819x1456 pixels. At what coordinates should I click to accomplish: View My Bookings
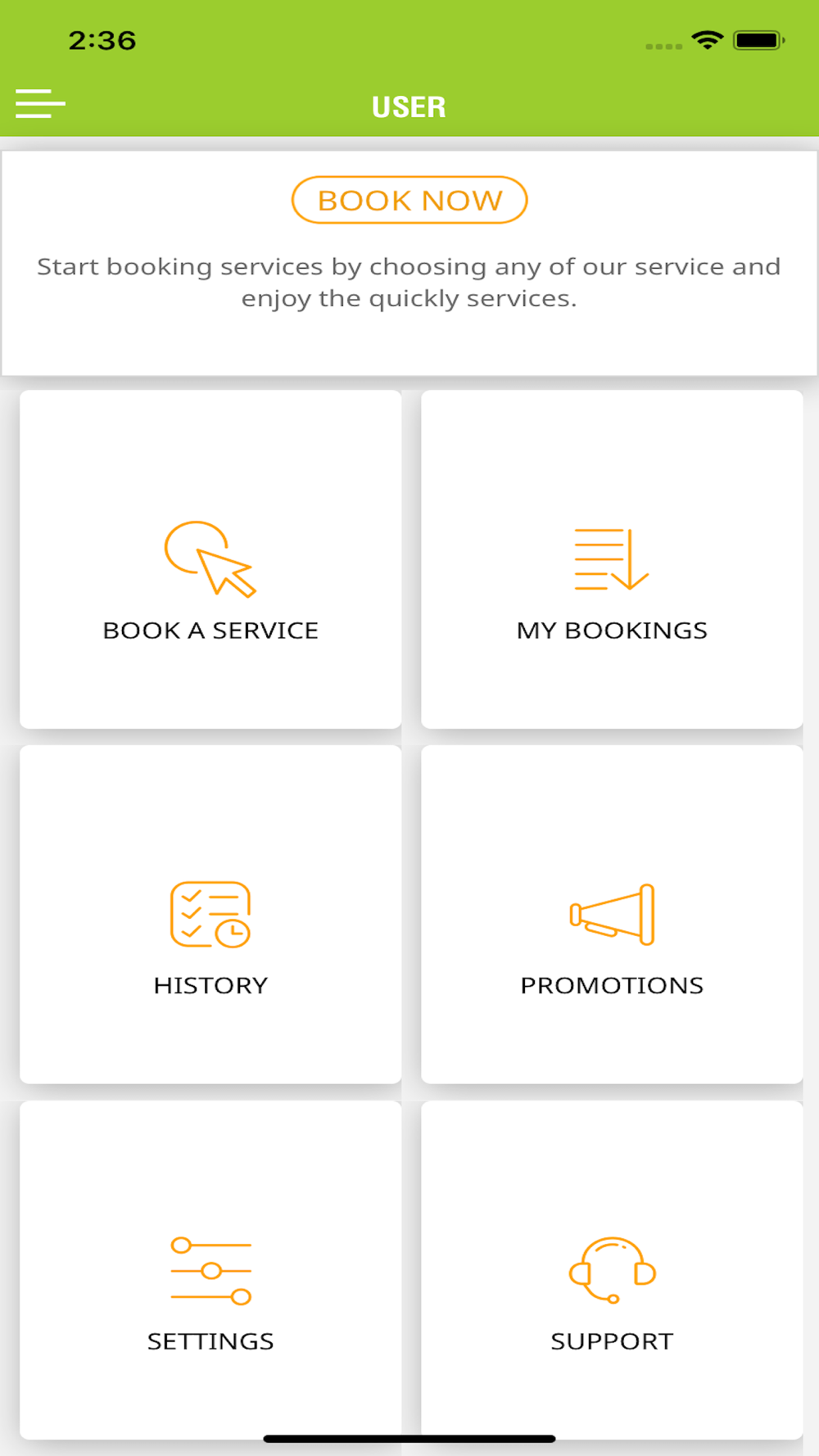pos(612,559)
